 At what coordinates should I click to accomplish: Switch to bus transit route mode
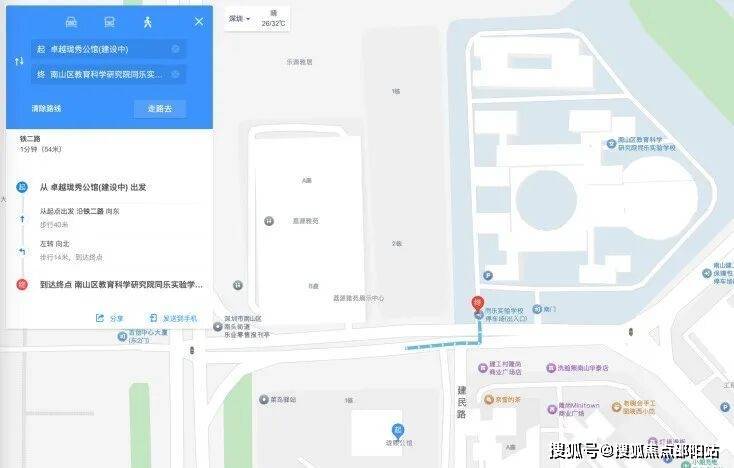(109, 21)
